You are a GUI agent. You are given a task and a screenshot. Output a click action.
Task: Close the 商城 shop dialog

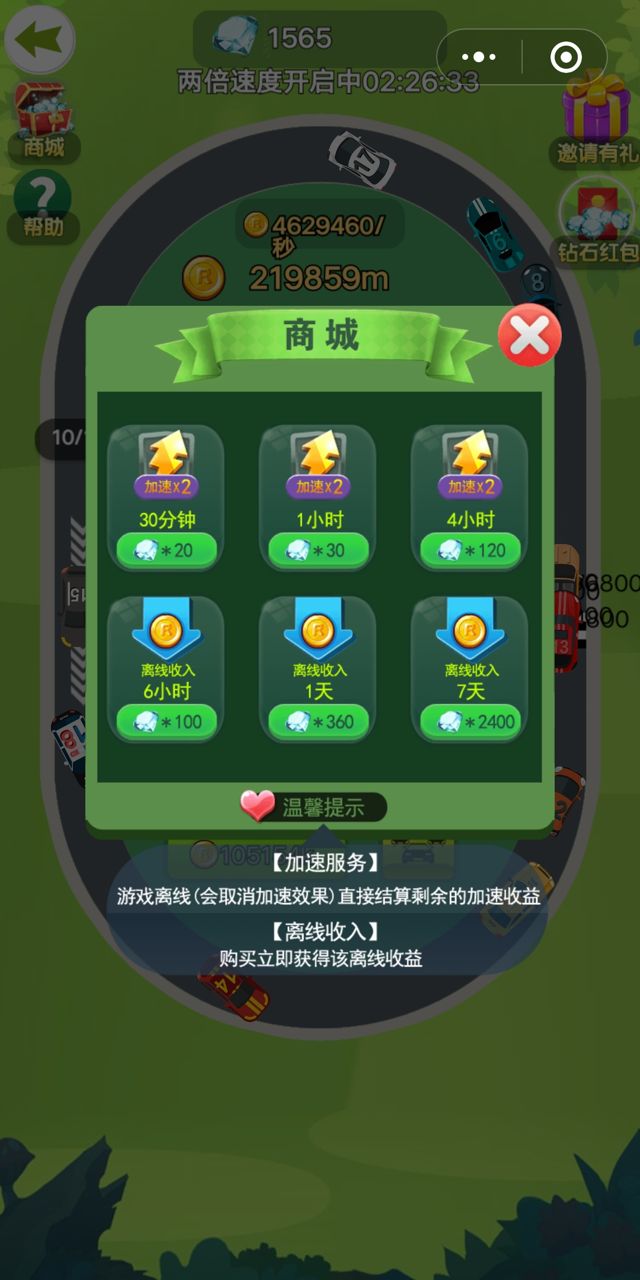[529, 337]
